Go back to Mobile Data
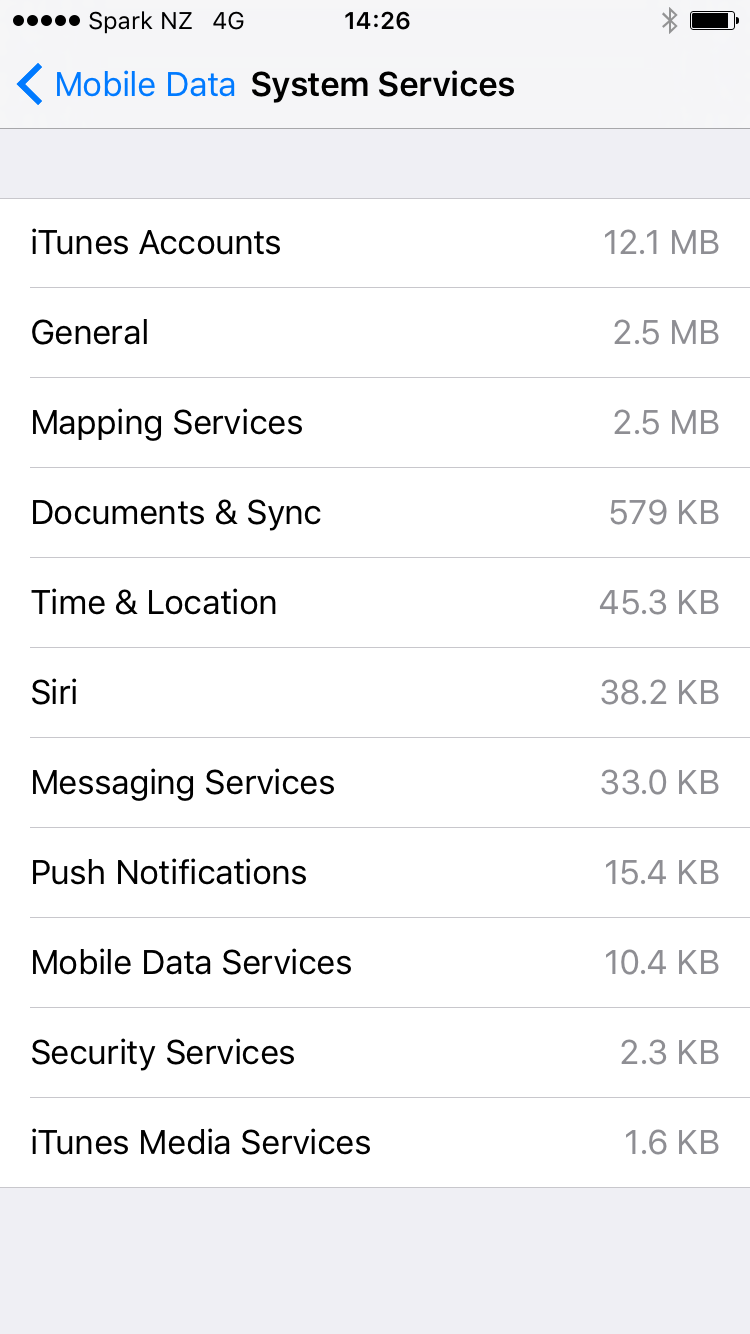Screen dimensions: 750x1334 (126, 85)
